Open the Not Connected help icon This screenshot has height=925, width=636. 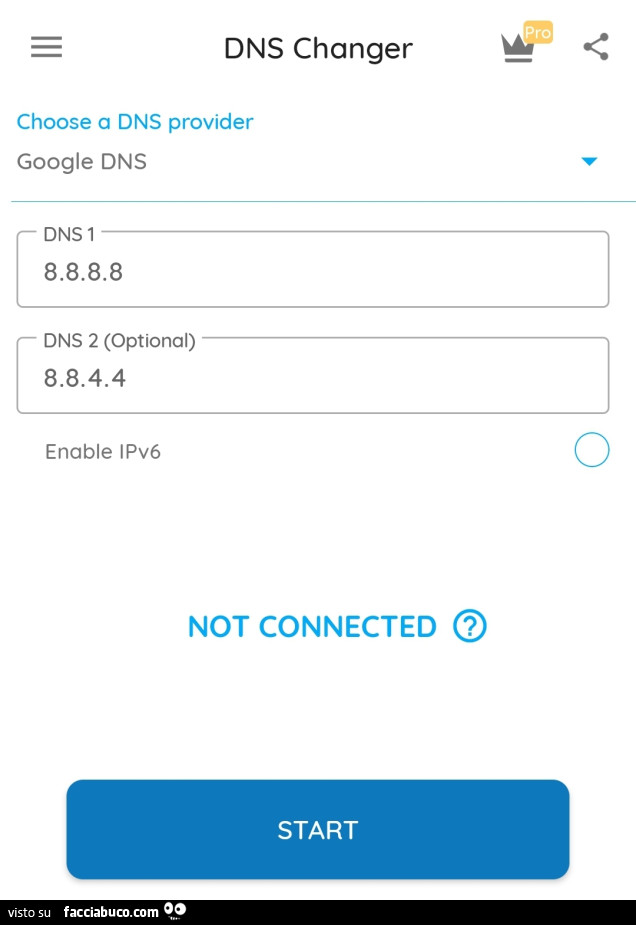point(470,627)
